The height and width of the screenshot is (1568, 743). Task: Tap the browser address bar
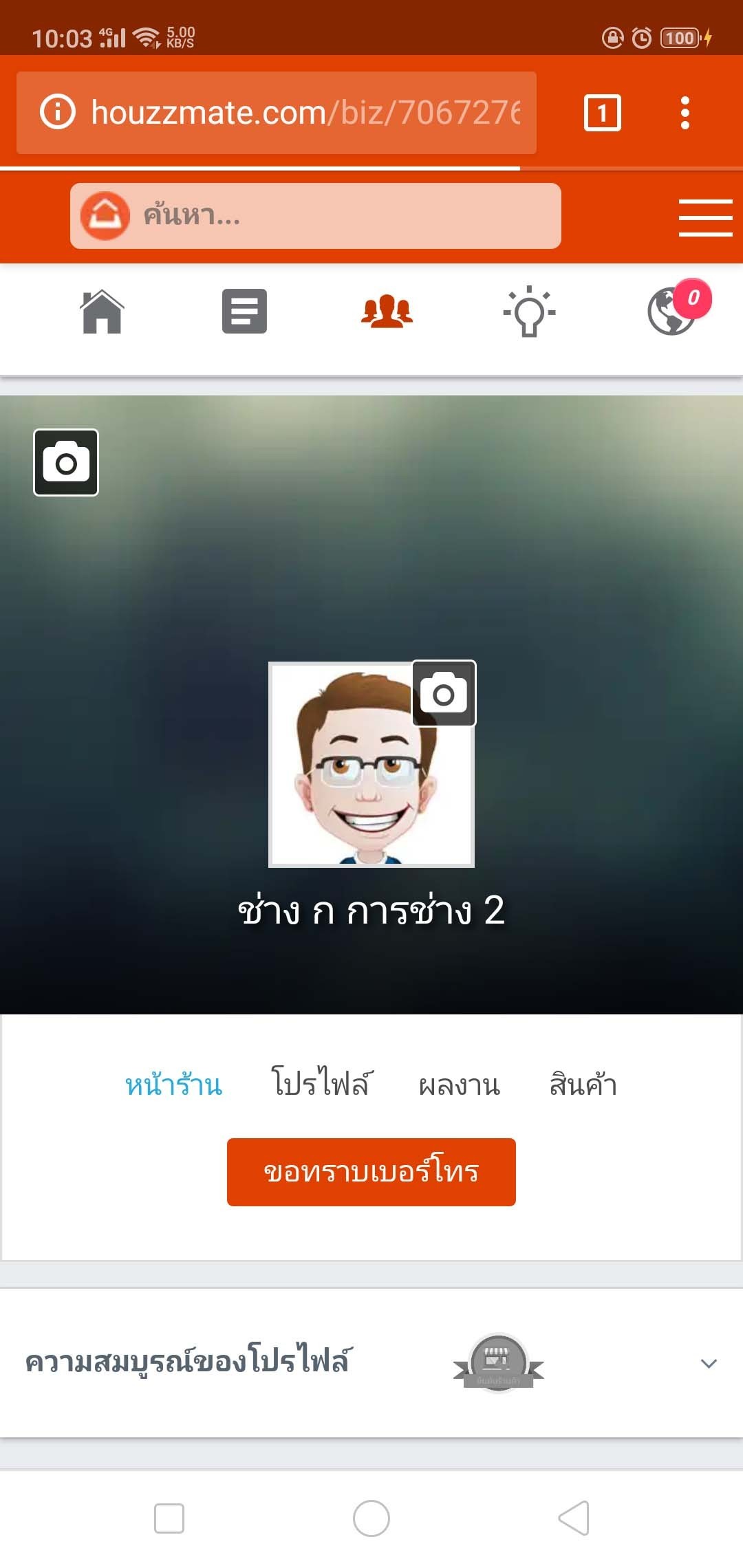coord(289,113)
